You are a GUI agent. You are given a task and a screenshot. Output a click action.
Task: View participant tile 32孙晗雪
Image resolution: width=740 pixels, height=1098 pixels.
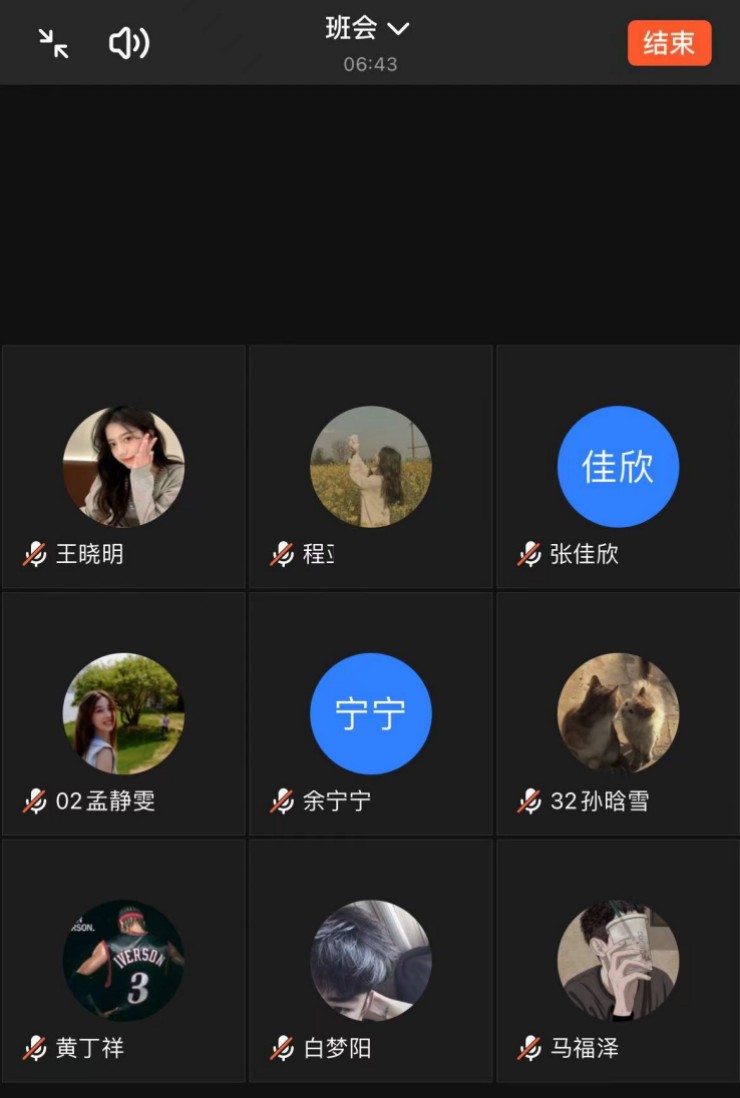pos(618,714)
